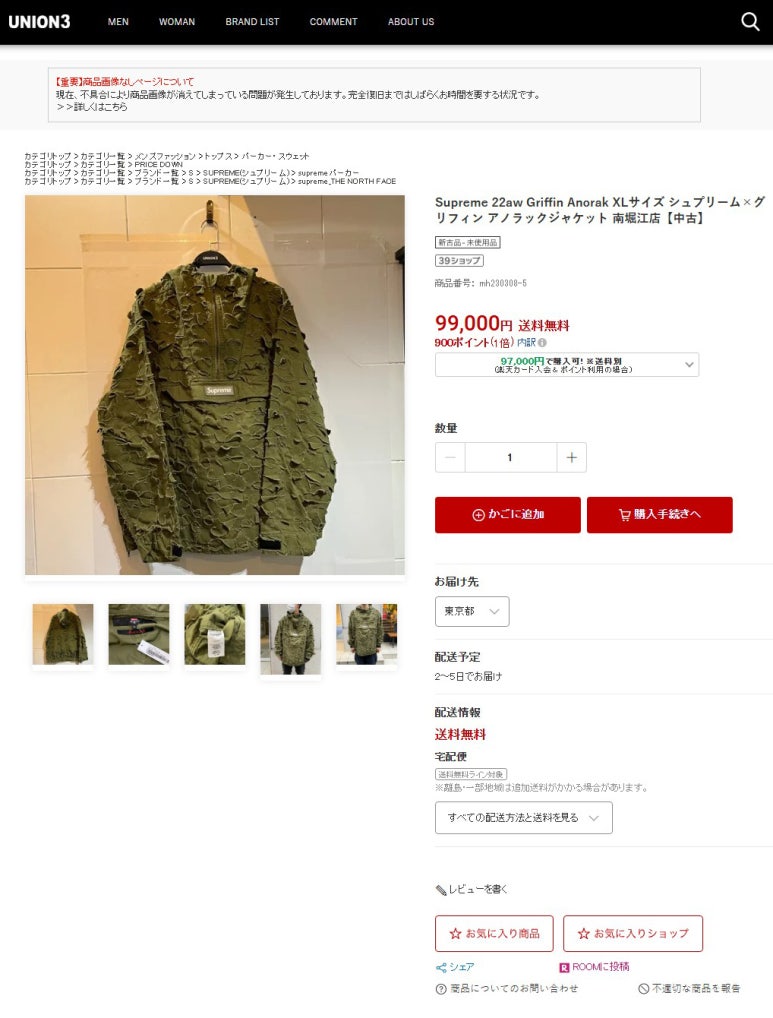Add item with かごに追加 button

[x=507, y=515]
